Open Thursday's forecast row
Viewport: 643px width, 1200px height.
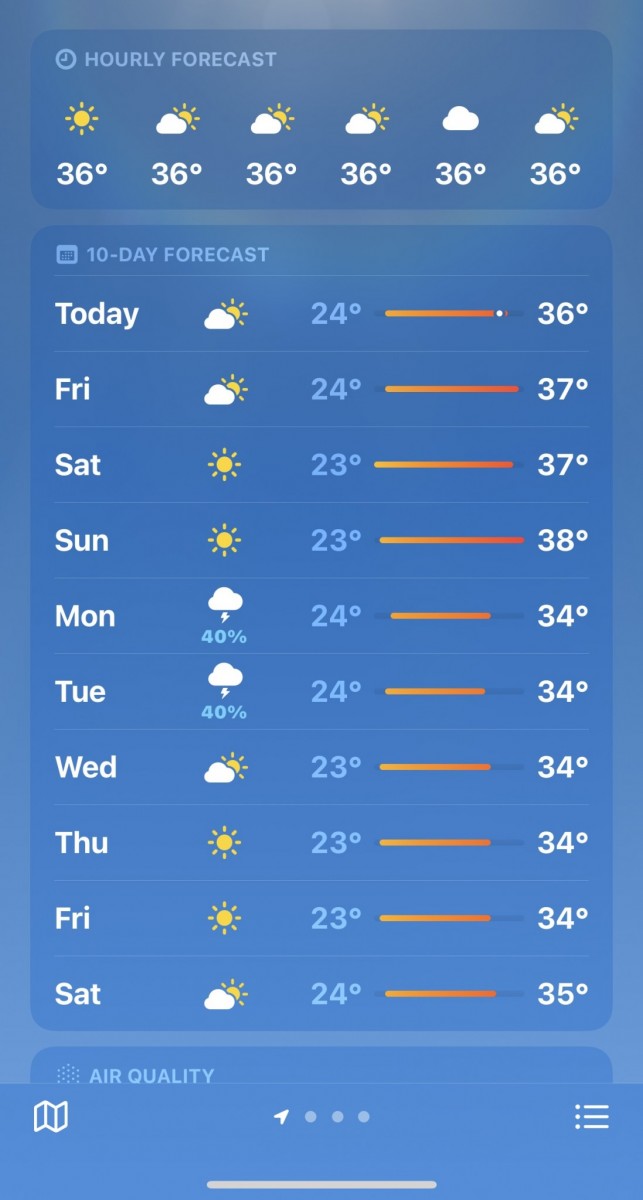[321, 843]
